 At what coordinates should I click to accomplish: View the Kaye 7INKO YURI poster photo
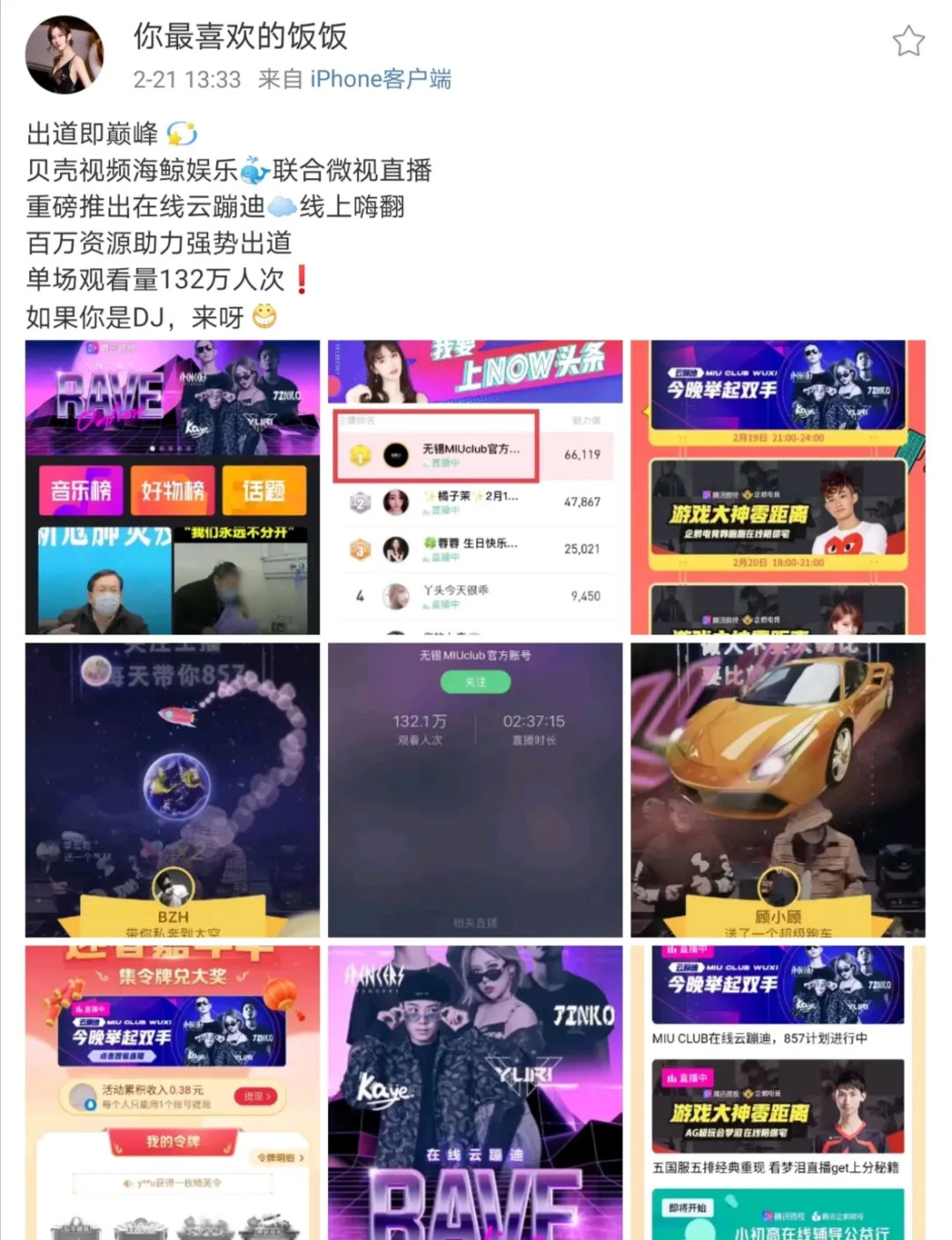pos(475,1091)
